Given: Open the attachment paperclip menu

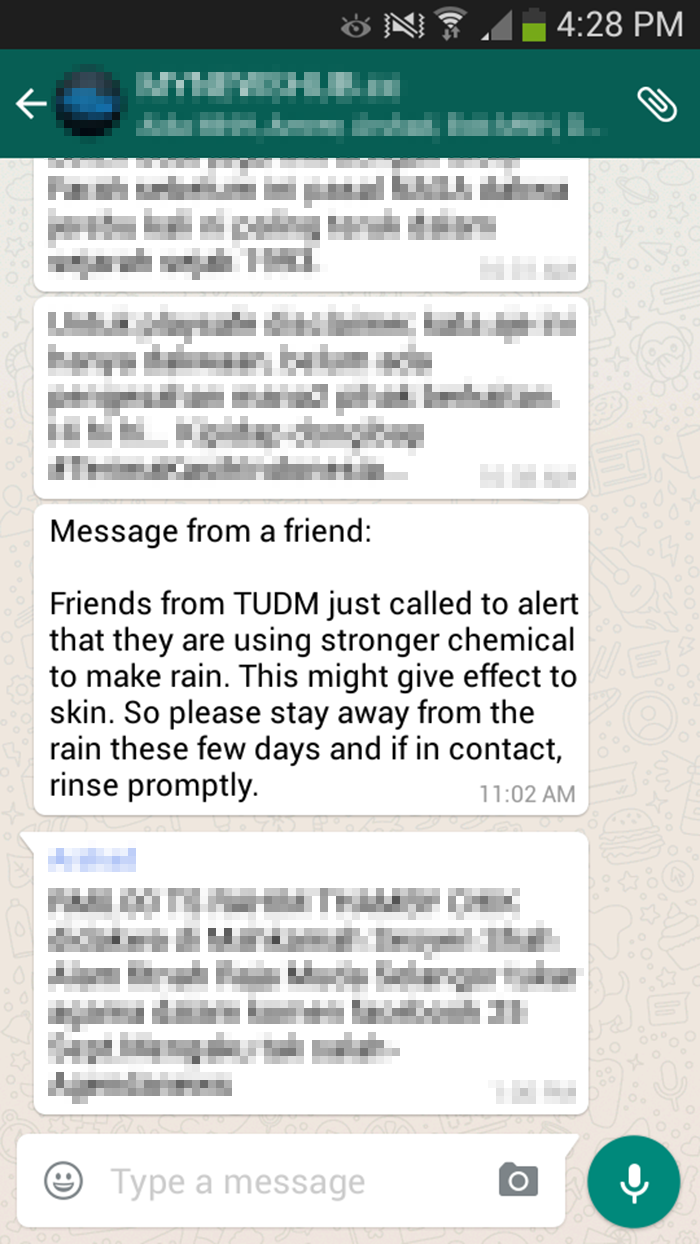Looking at the screenshot, I should click(656, 104).
